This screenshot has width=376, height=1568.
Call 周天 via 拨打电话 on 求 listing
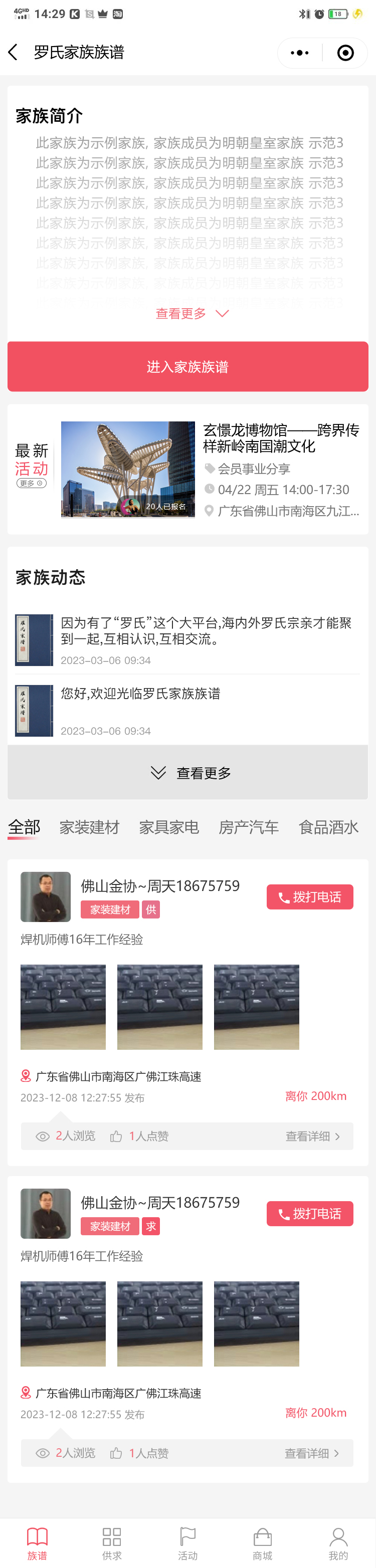(x=310, y=1213)
